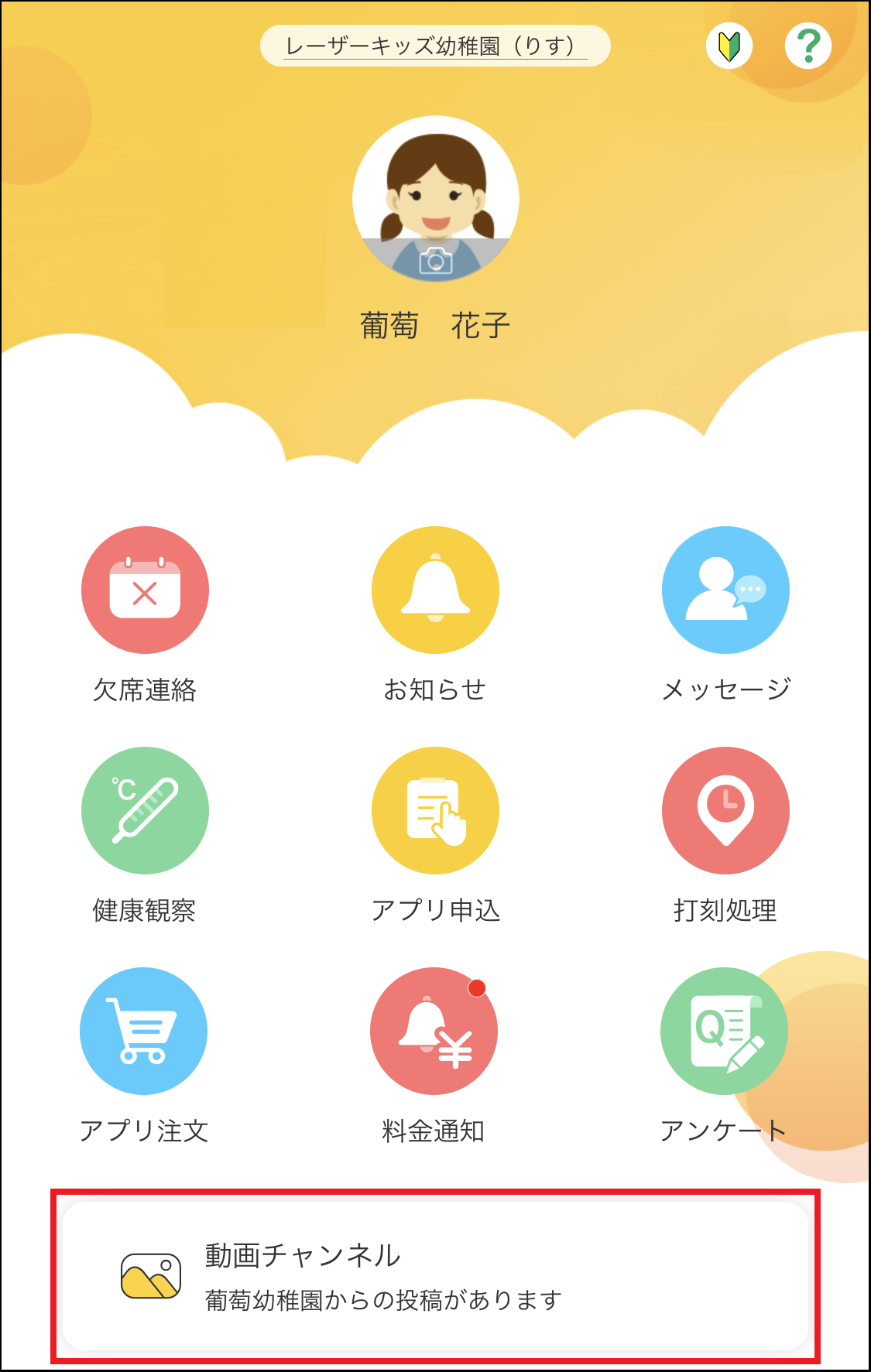Open the アンケート survey icon

pos(725,1031)
